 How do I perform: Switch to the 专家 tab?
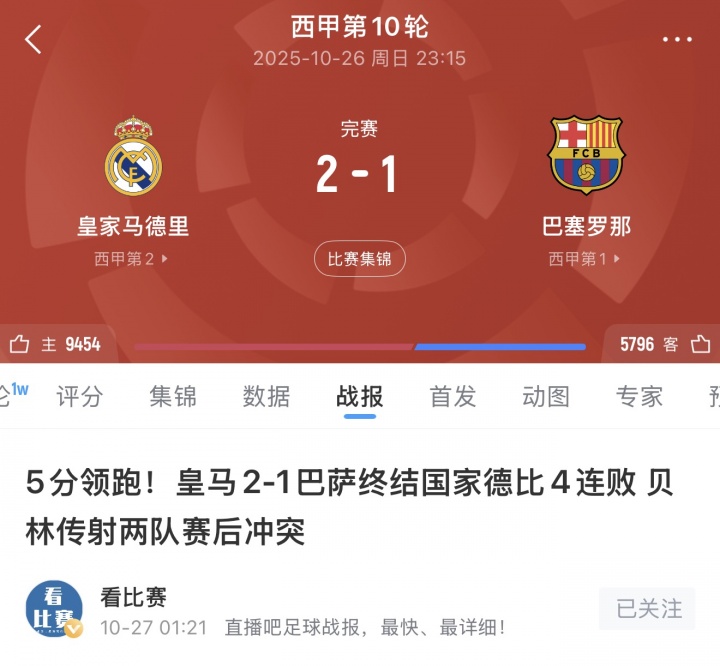coord(639,397)
